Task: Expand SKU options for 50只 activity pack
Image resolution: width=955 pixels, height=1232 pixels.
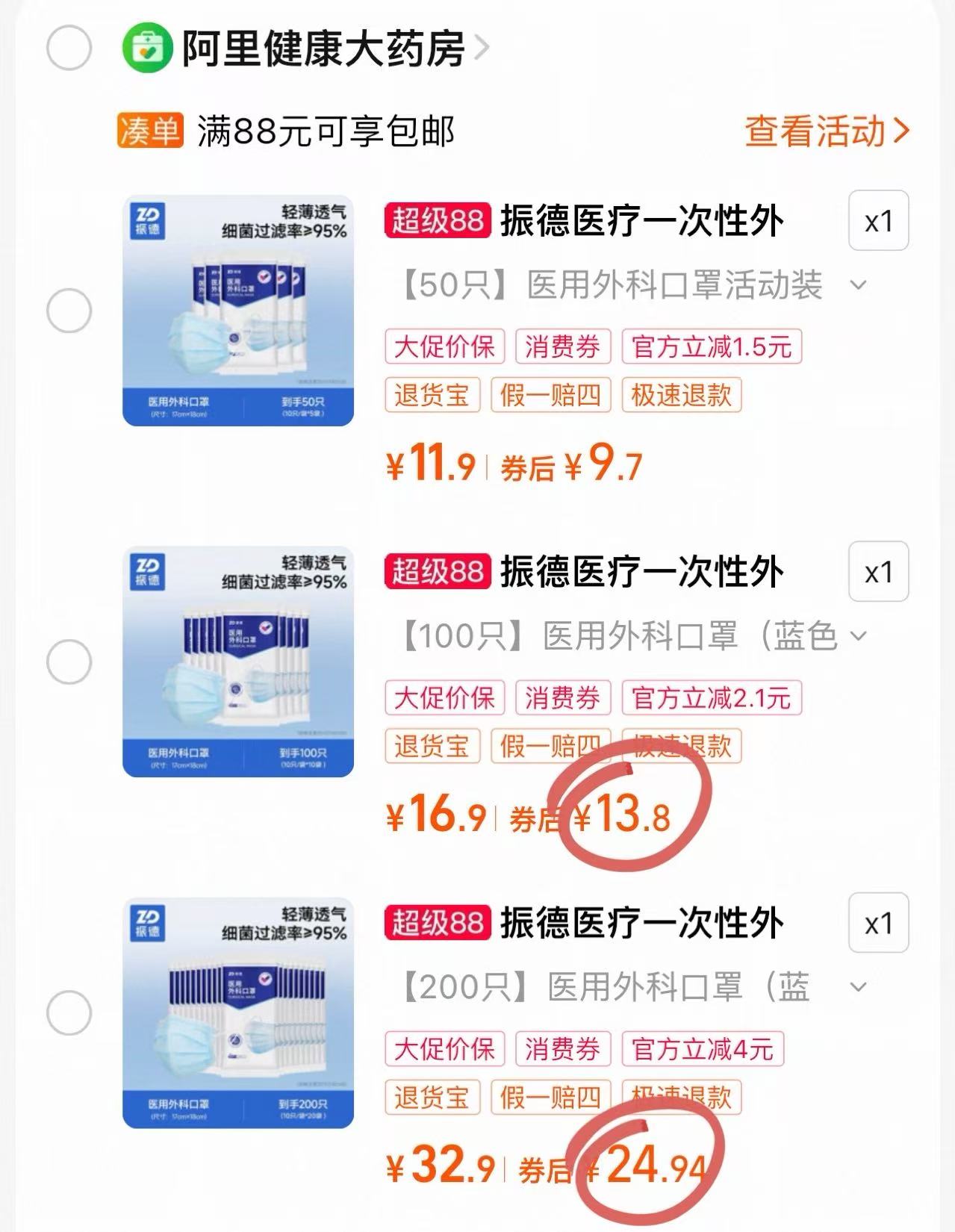Action: coord(857,285)
